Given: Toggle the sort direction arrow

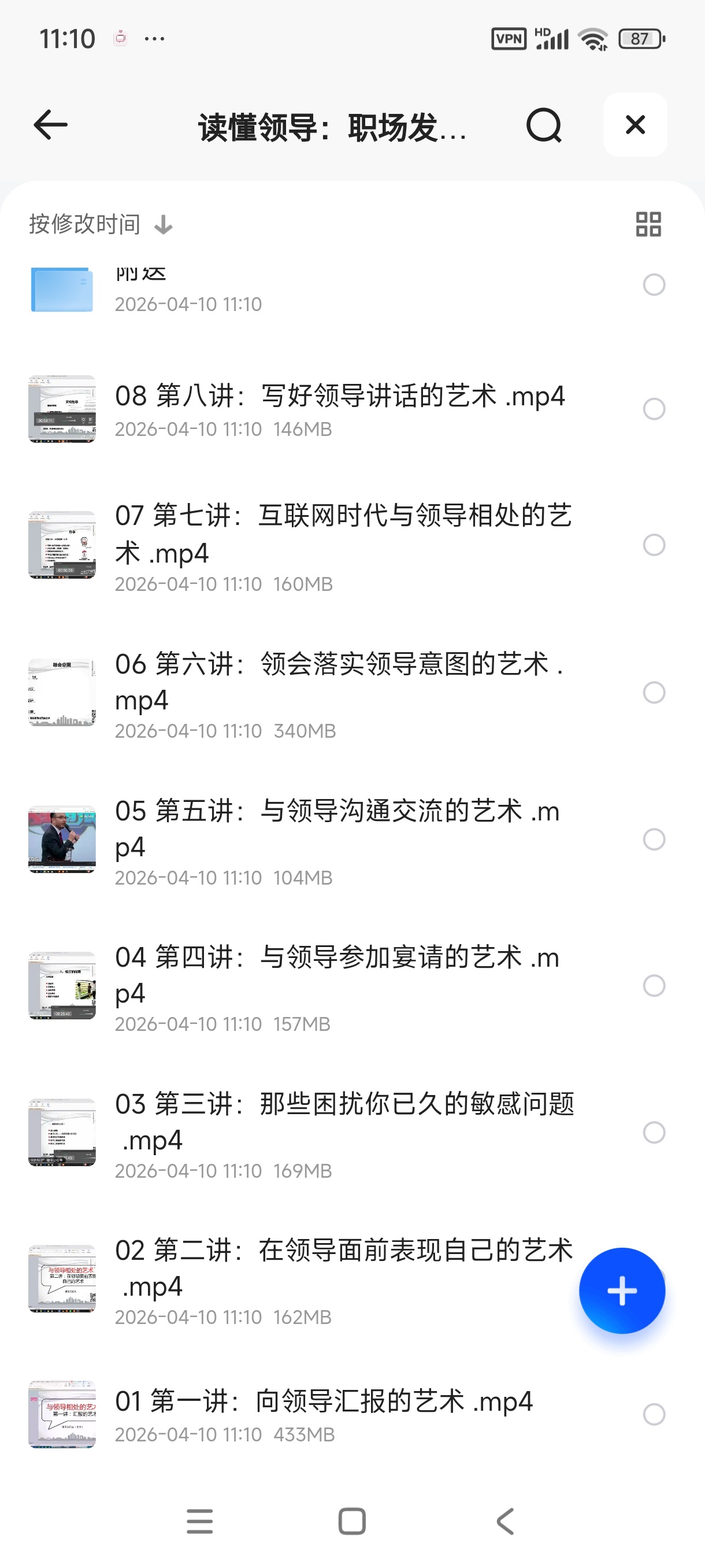Looking at the screenshot, I should point(163,224).
